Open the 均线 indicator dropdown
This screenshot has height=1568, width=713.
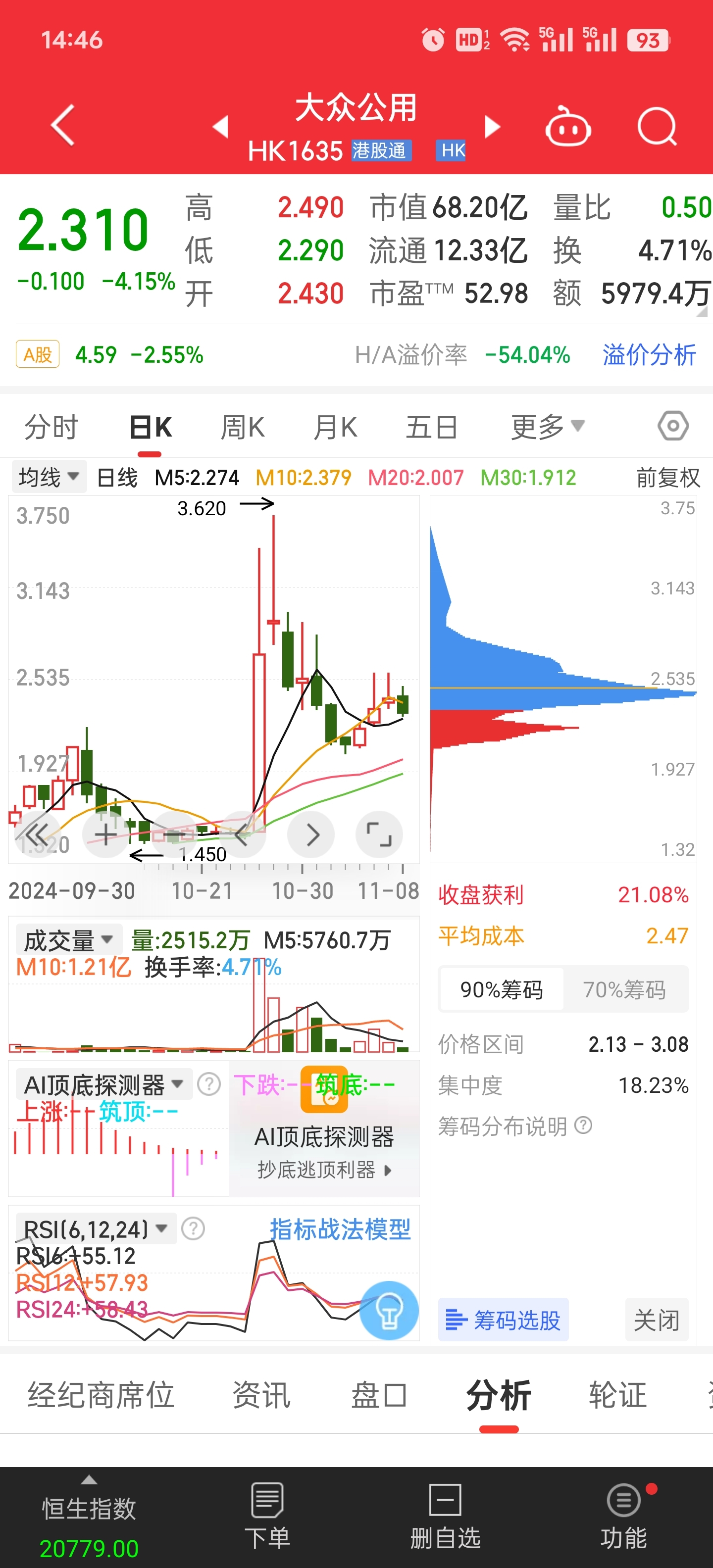[x=49, y=477]
